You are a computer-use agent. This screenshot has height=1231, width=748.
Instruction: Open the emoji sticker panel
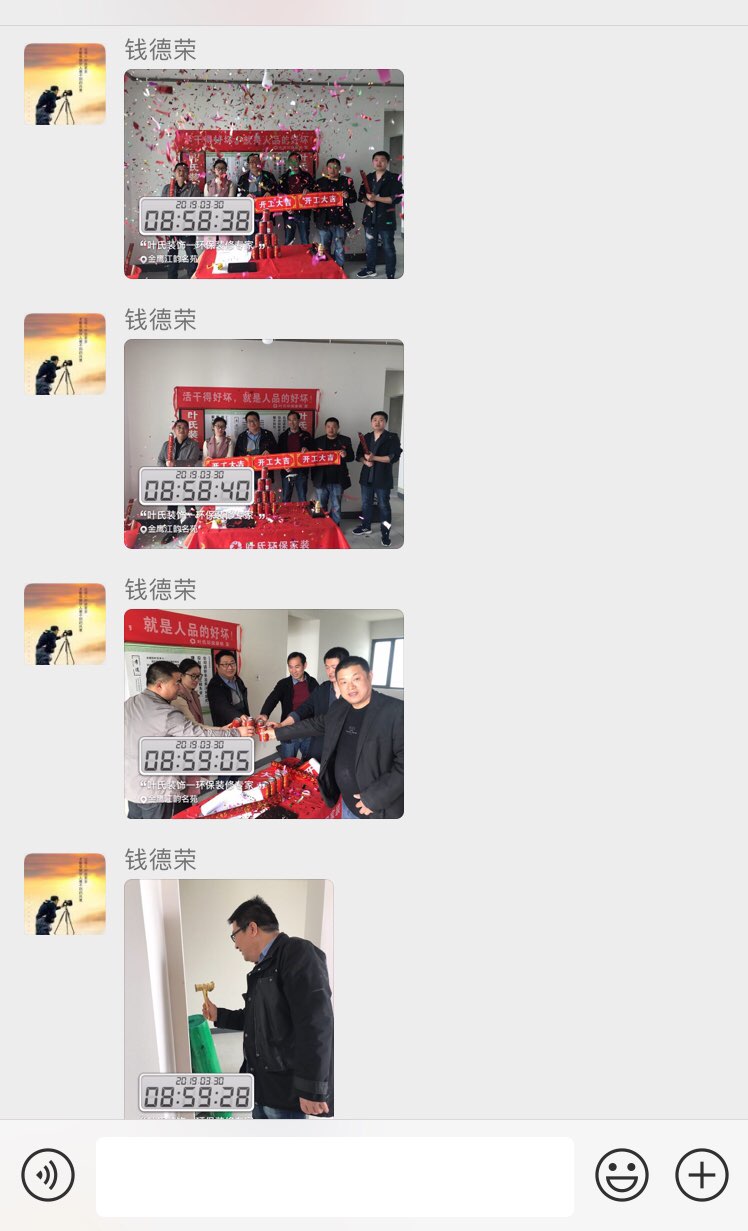coord(622,1175)
